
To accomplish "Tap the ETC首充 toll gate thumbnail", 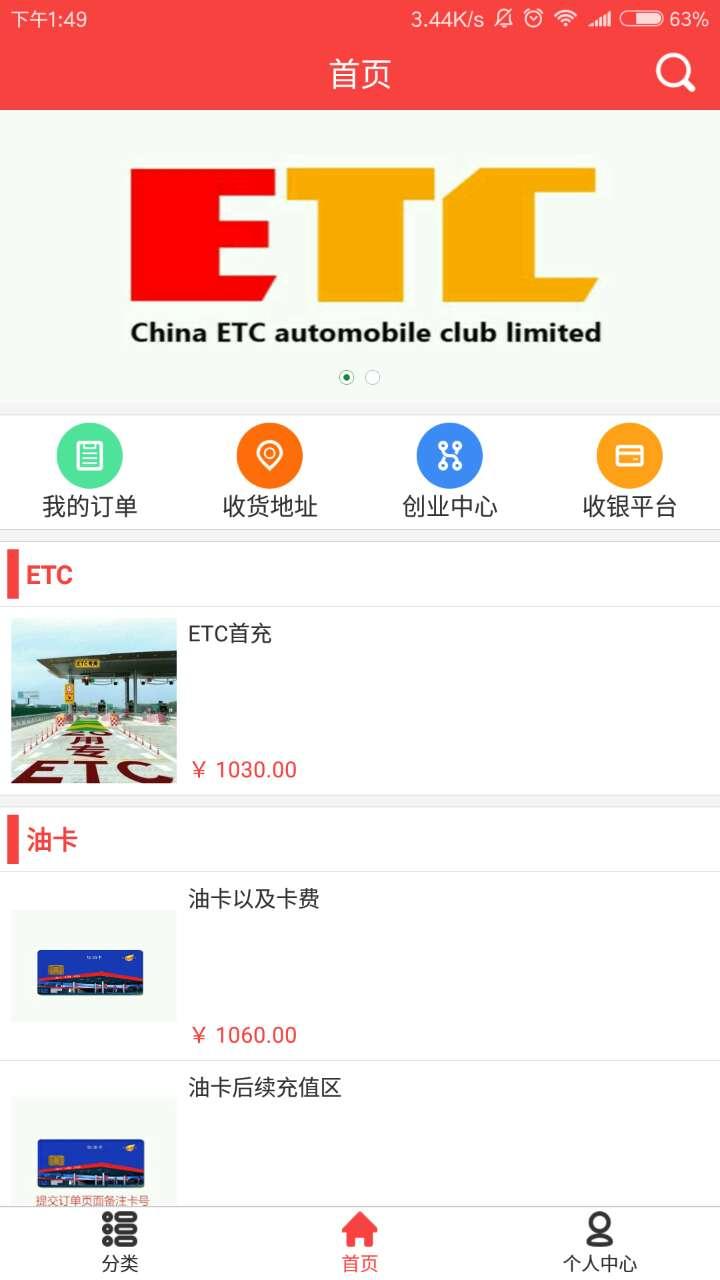I will click(x=93, y=698).
